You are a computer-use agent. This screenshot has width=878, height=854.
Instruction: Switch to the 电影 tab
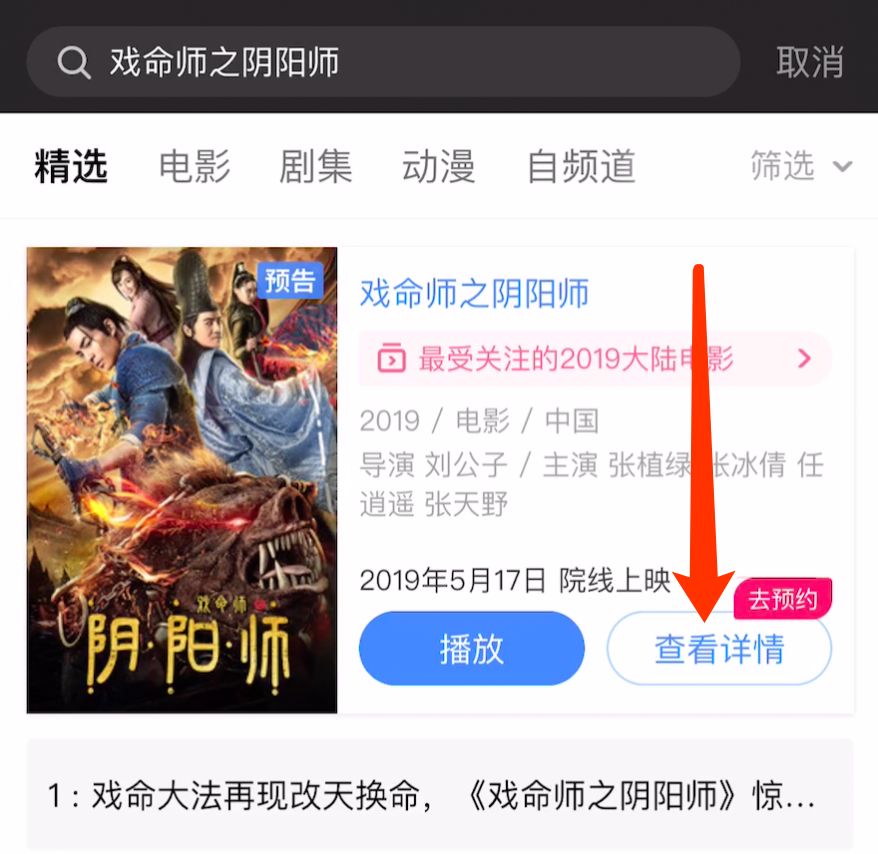tap(195, 166)
